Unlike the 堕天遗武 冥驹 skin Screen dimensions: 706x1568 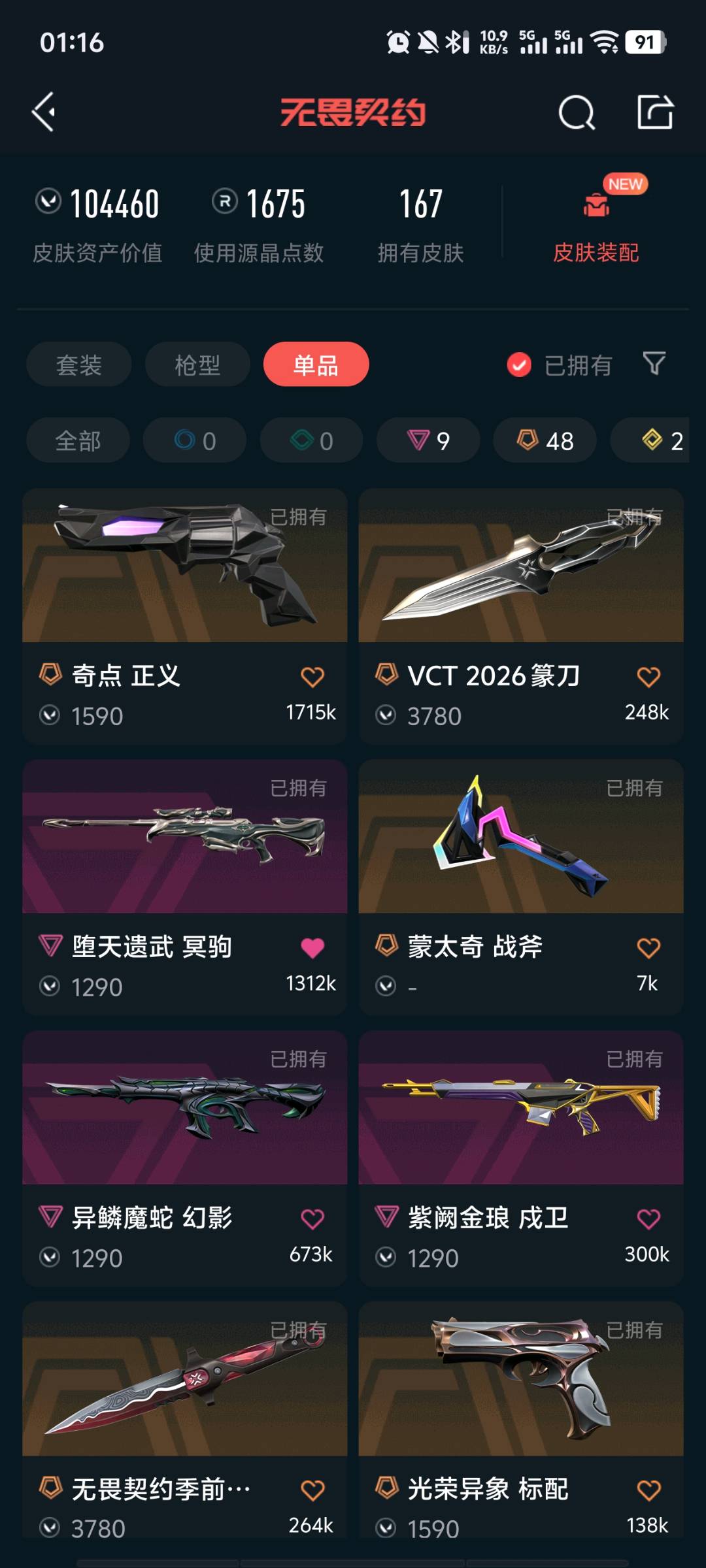pos(312,948)
